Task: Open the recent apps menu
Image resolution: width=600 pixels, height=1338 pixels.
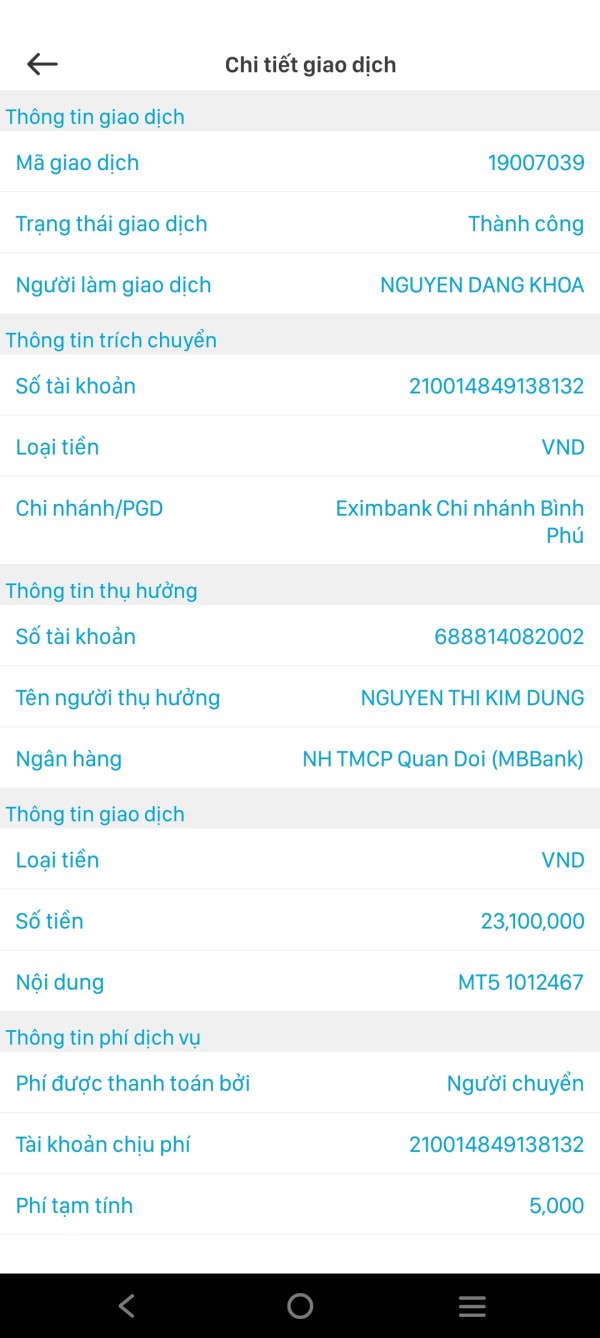Action: [x=472, y=1305]
